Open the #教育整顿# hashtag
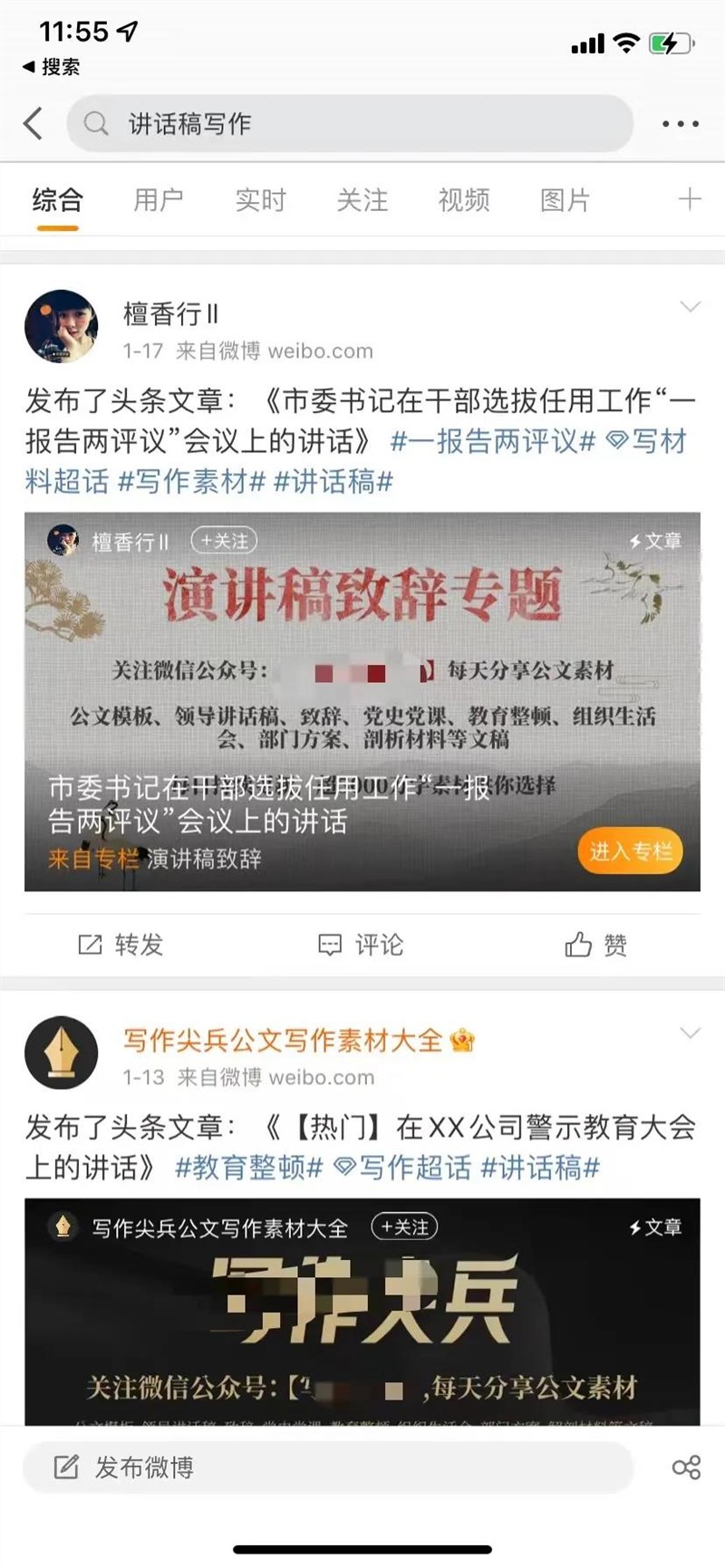Screen dimensions: 725x1568 pyautogui.click(x=249, y=1168)
